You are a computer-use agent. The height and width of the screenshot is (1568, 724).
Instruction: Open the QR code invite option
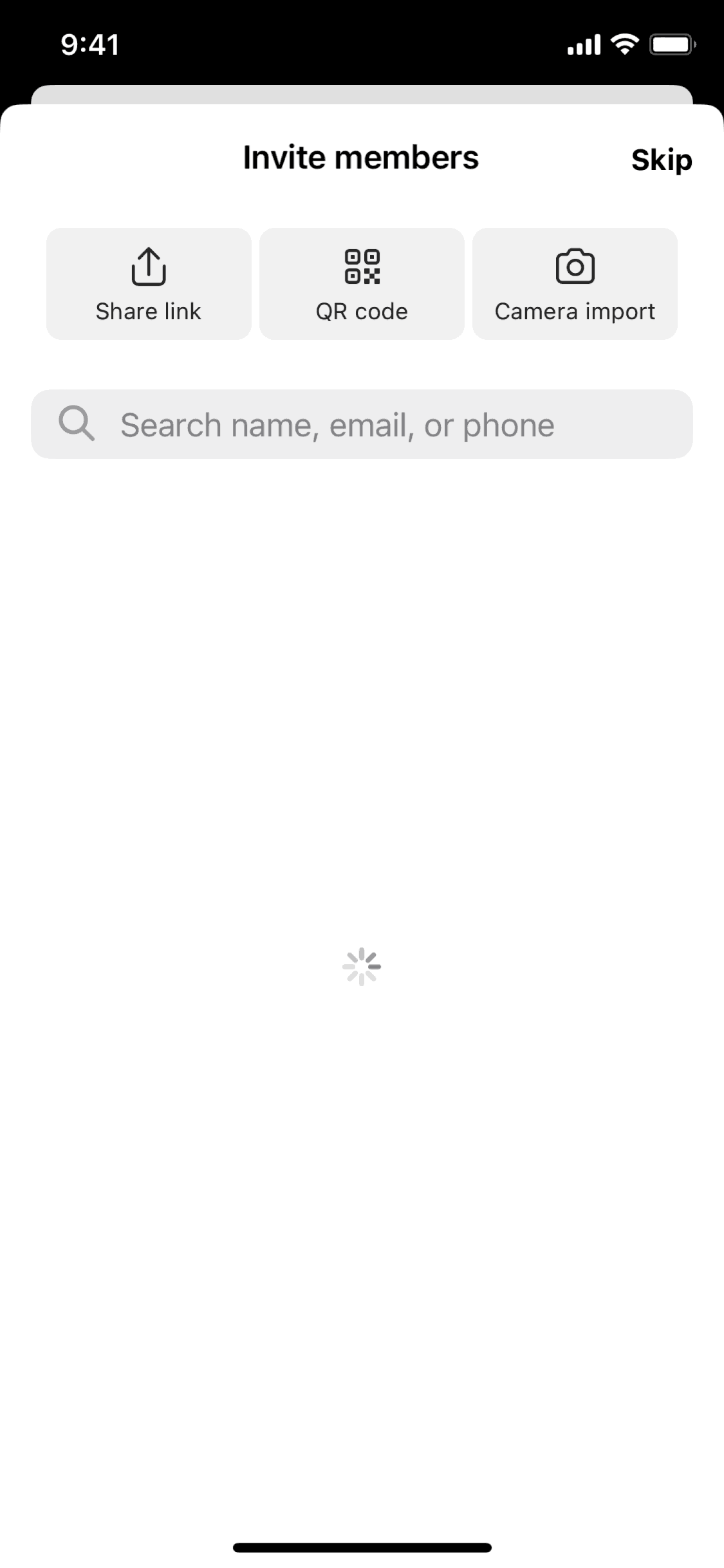(362, 284)
